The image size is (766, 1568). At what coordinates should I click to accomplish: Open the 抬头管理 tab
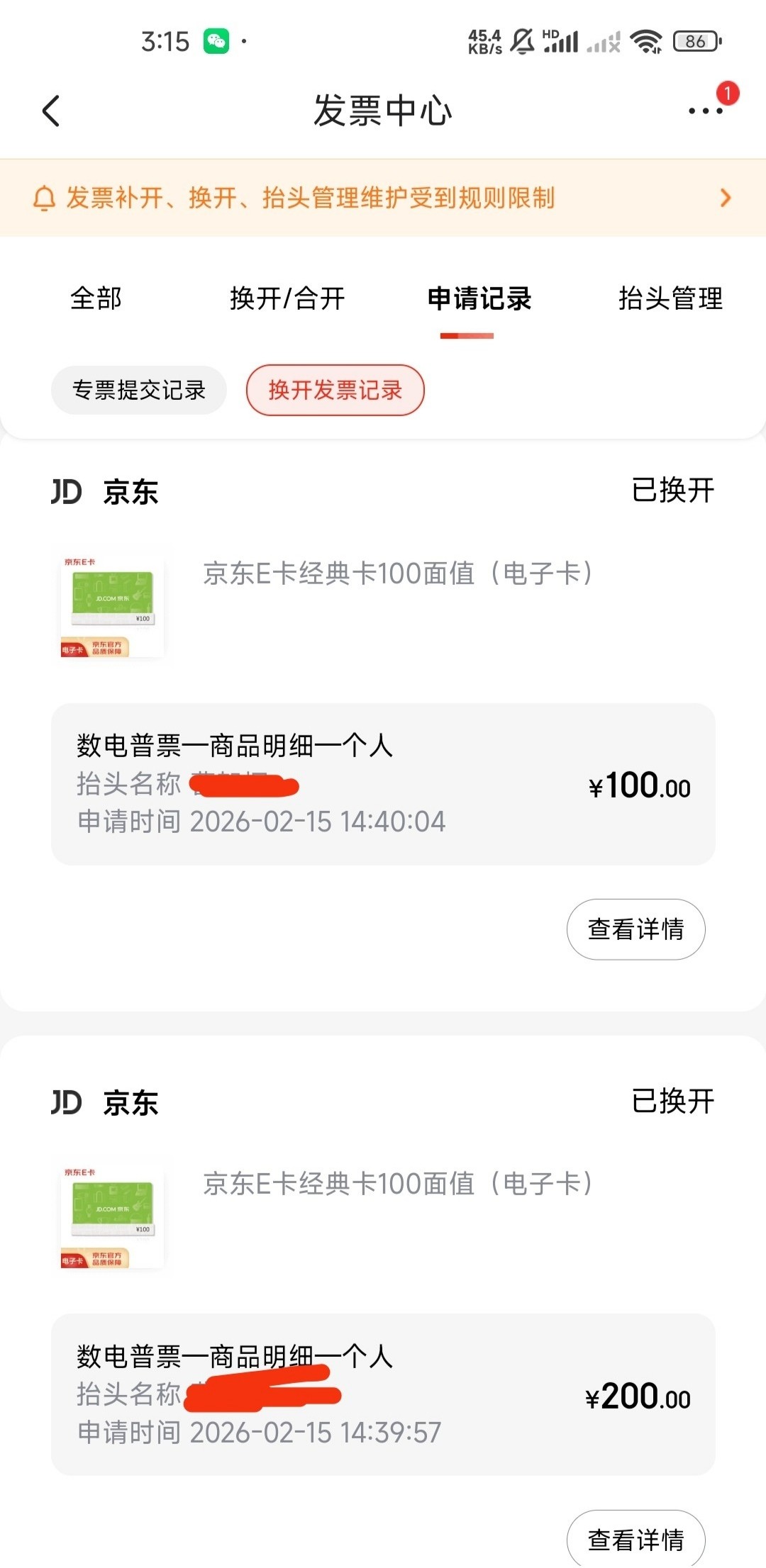(x=670, y=298)
